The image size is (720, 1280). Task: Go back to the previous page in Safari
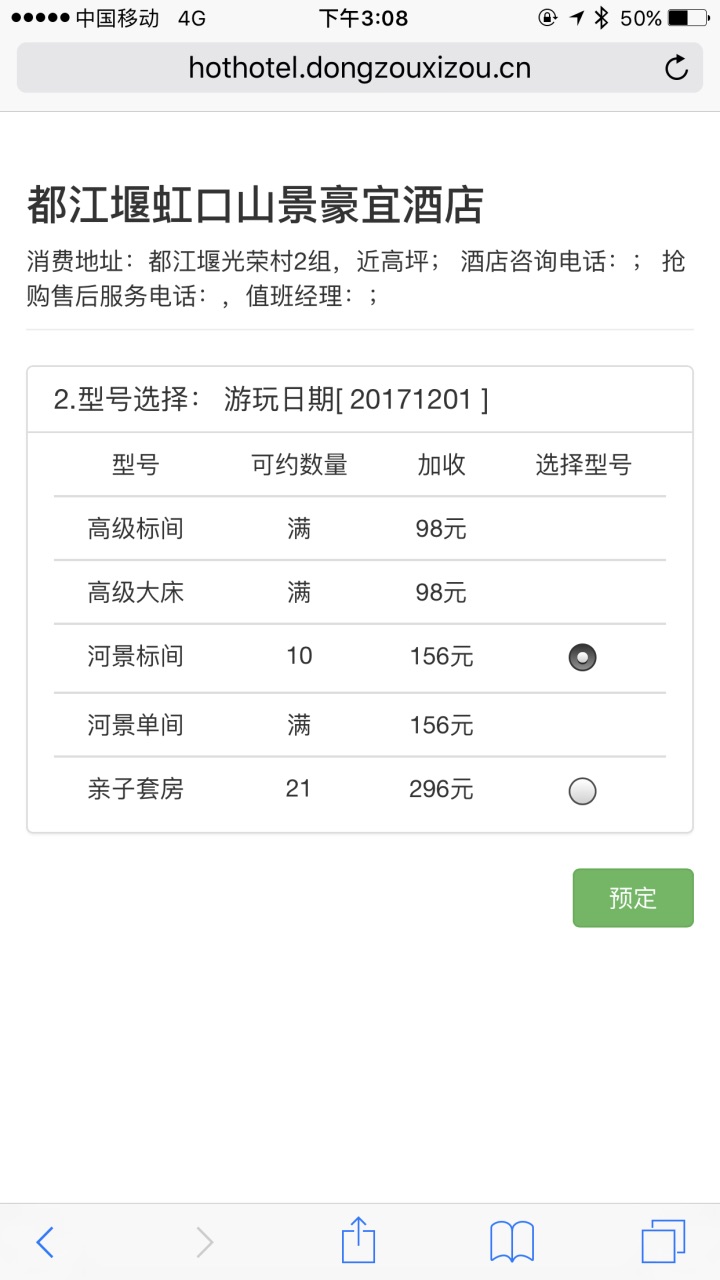[x=44, y=1242]
